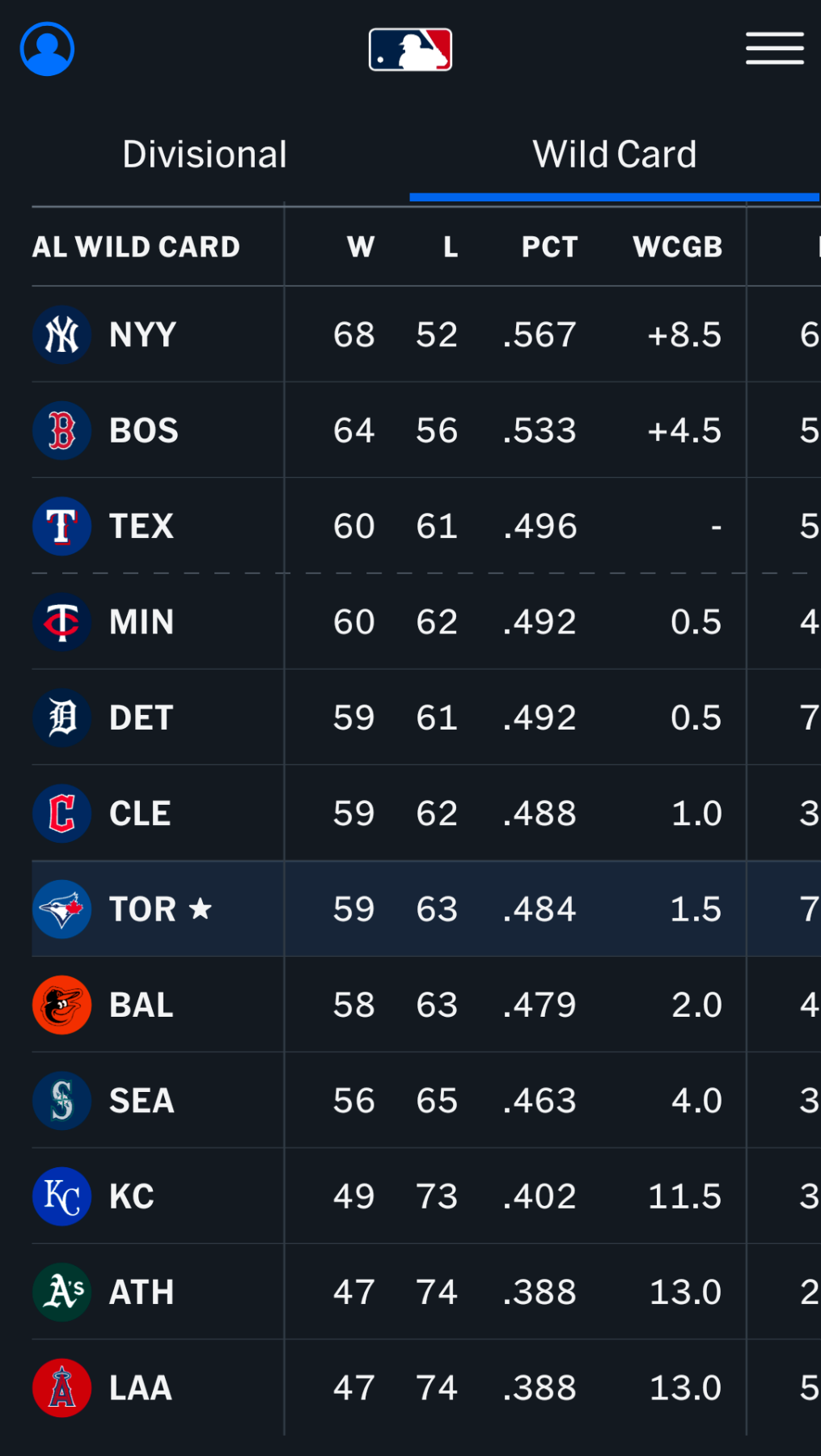Viewport: 821px width, 1456px height.
Task: Open the user profile icon
Action: [x=47, y=49]
